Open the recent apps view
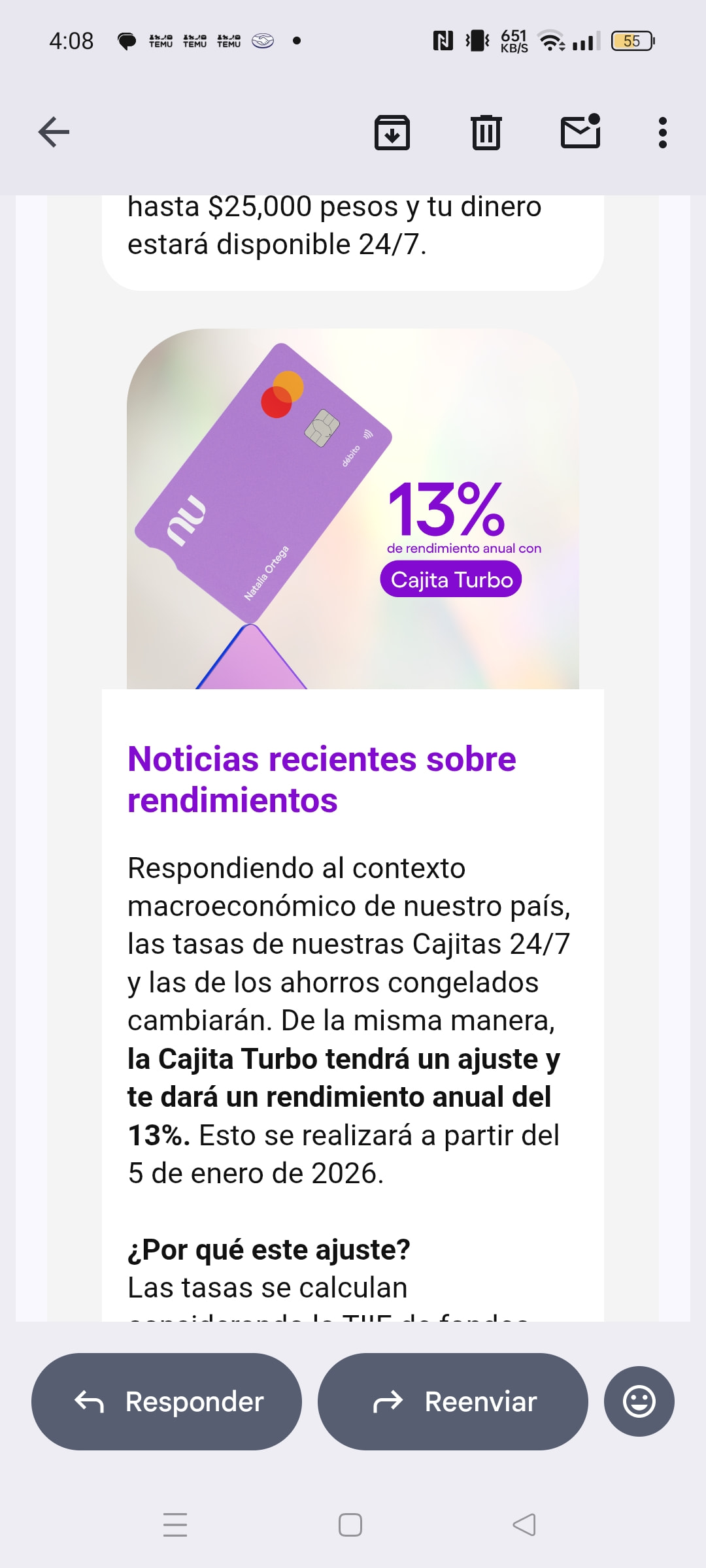 pos(175,1525)
